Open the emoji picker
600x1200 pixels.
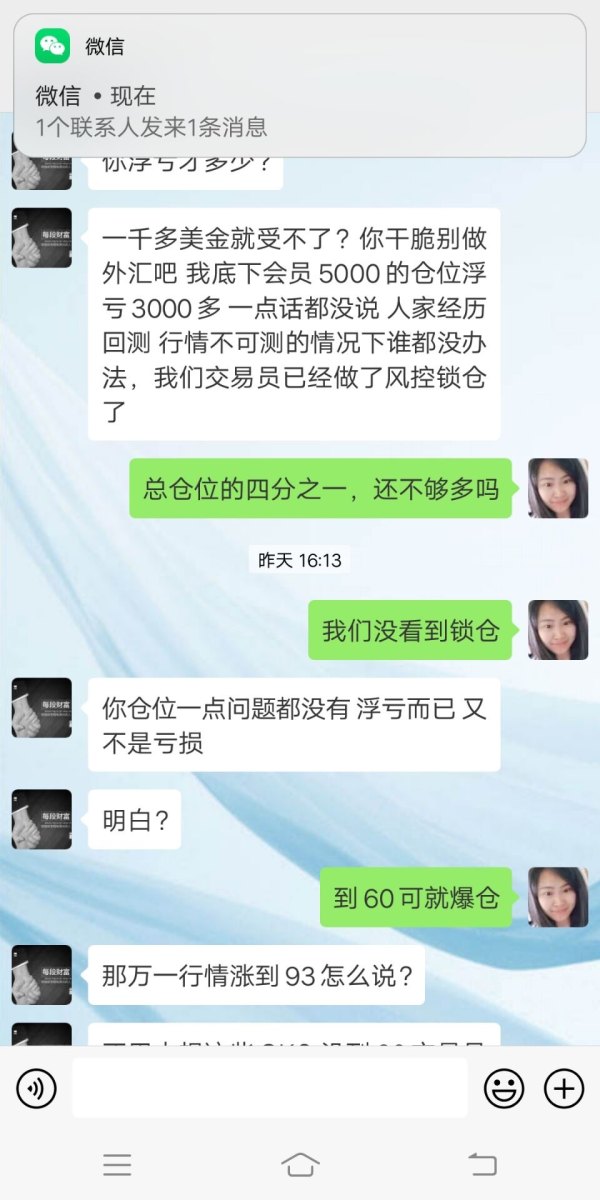click(504, 1088)
